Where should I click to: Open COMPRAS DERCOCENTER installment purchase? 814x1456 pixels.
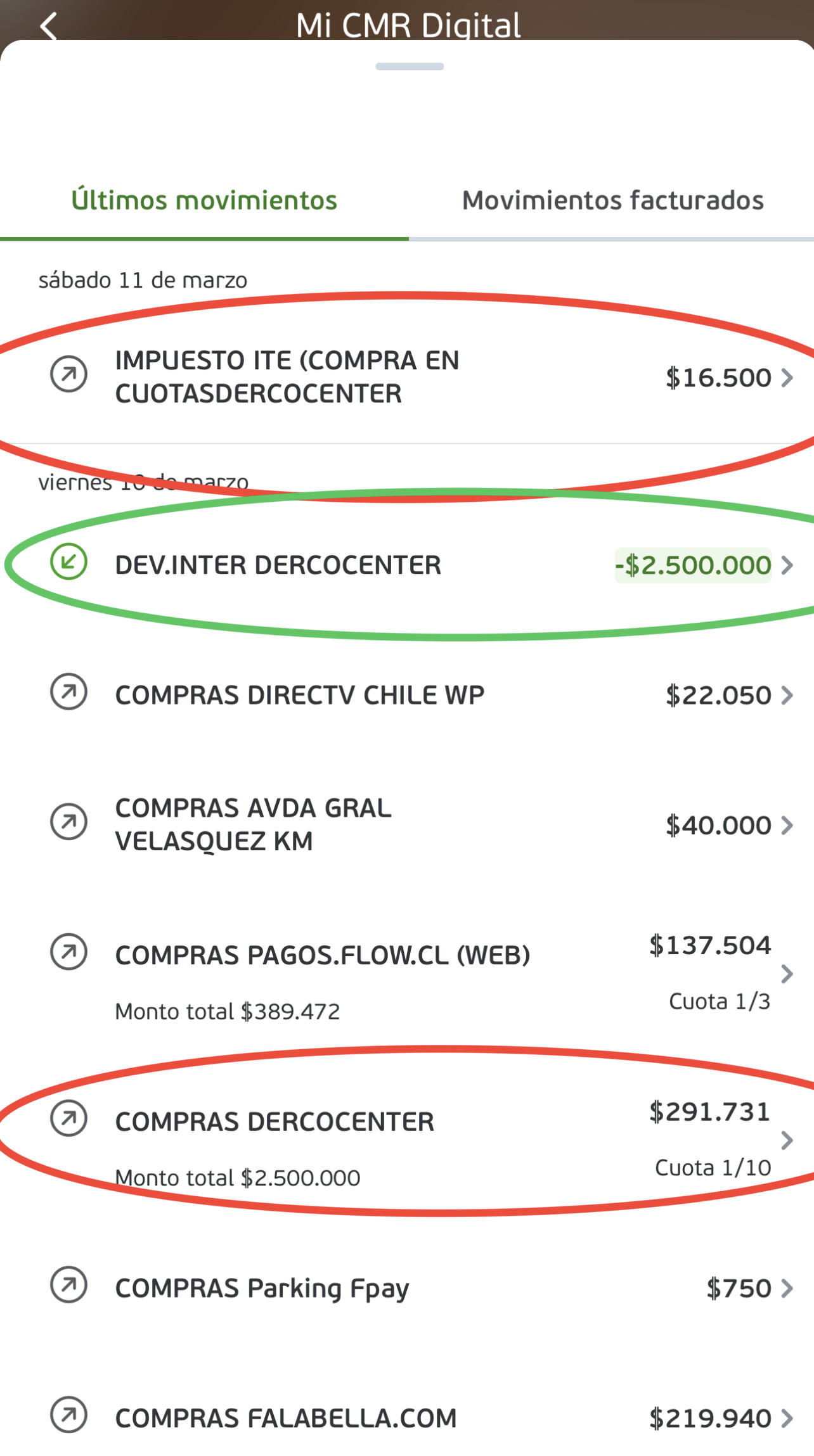407,1140
